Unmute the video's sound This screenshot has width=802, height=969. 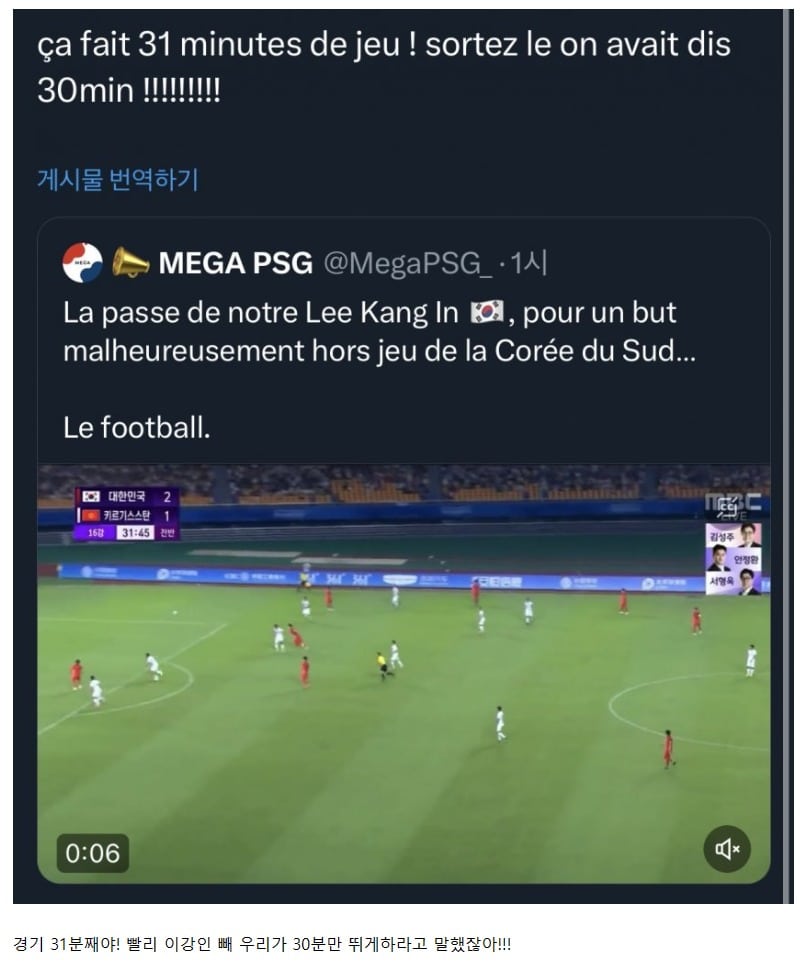(x=727, y=850)
